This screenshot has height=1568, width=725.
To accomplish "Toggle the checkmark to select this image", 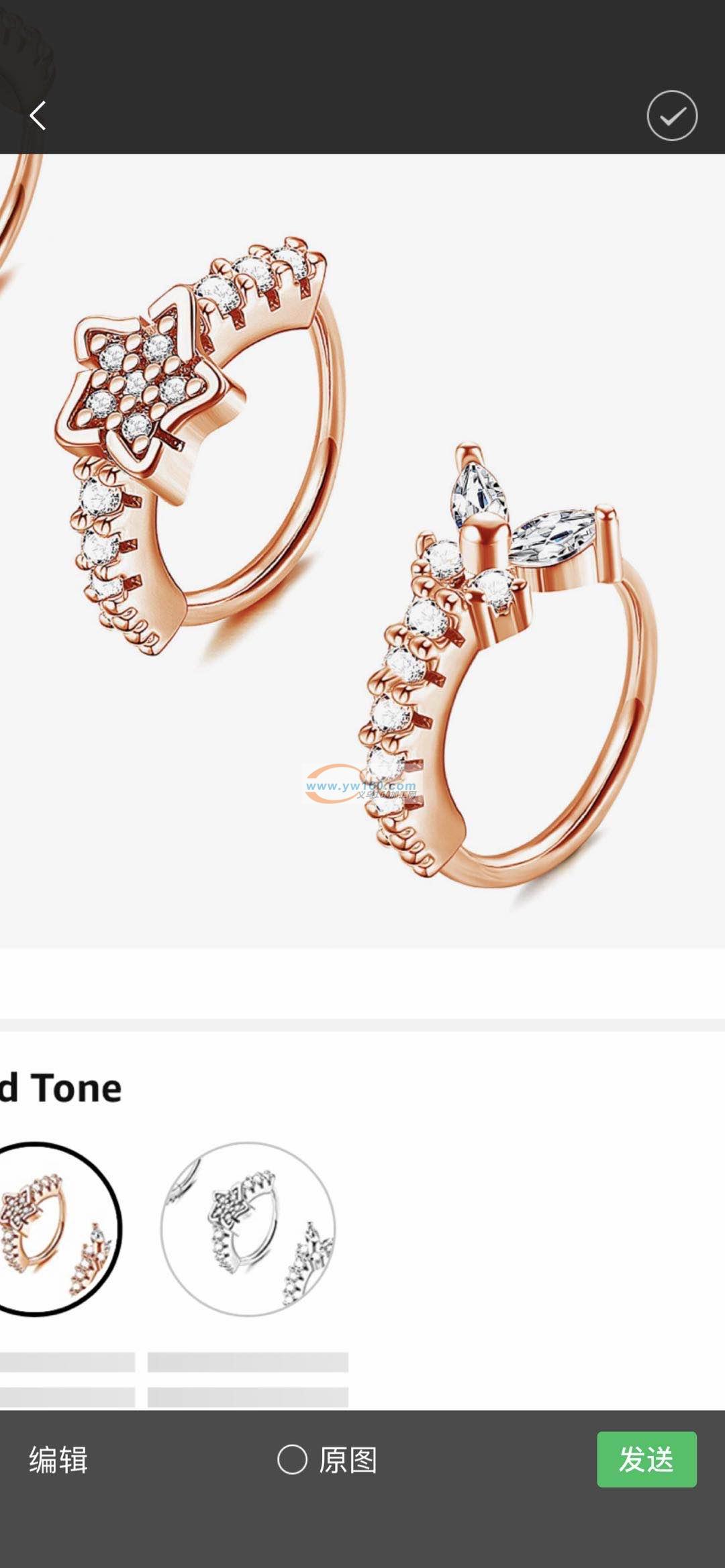I will click(x=672, y=116).
